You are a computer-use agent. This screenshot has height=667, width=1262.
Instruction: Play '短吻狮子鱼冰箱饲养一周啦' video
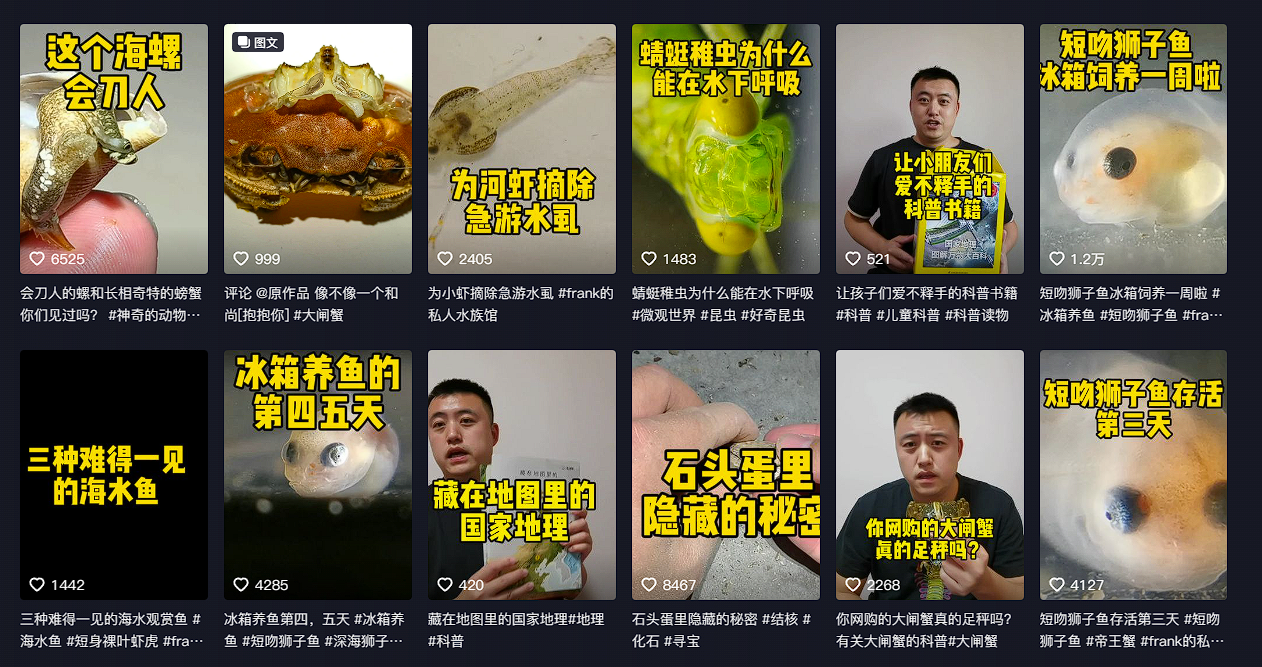click(1134, 149)
